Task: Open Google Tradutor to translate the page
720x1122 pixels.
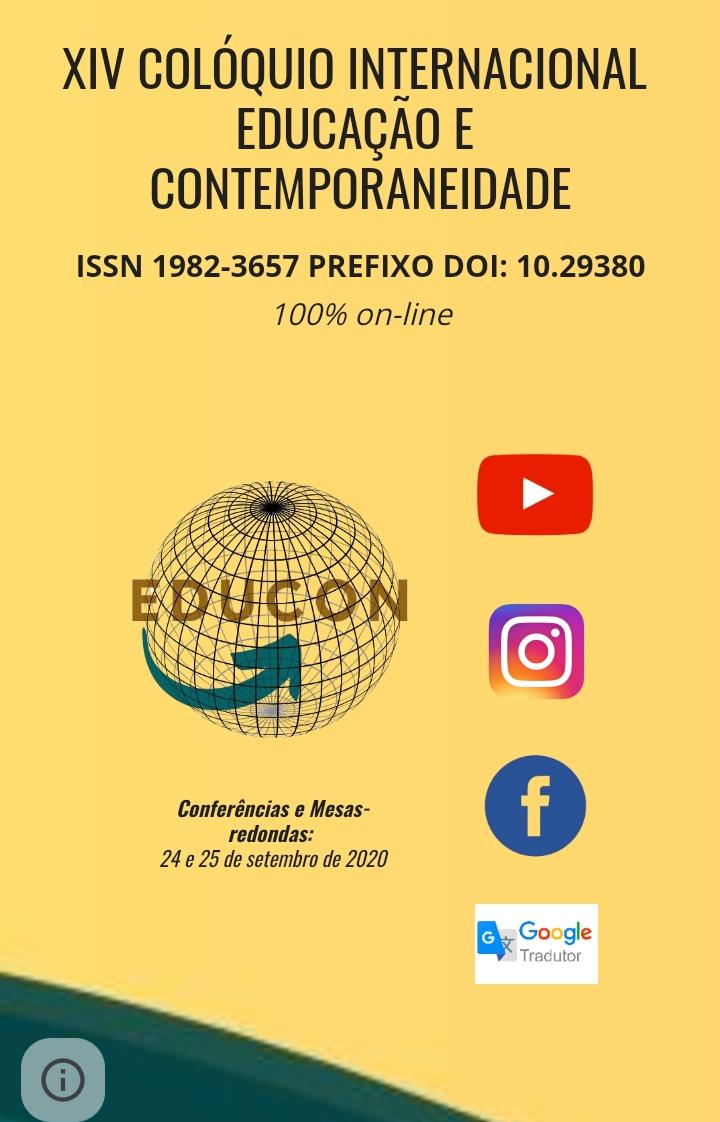Action: [536, 943]
